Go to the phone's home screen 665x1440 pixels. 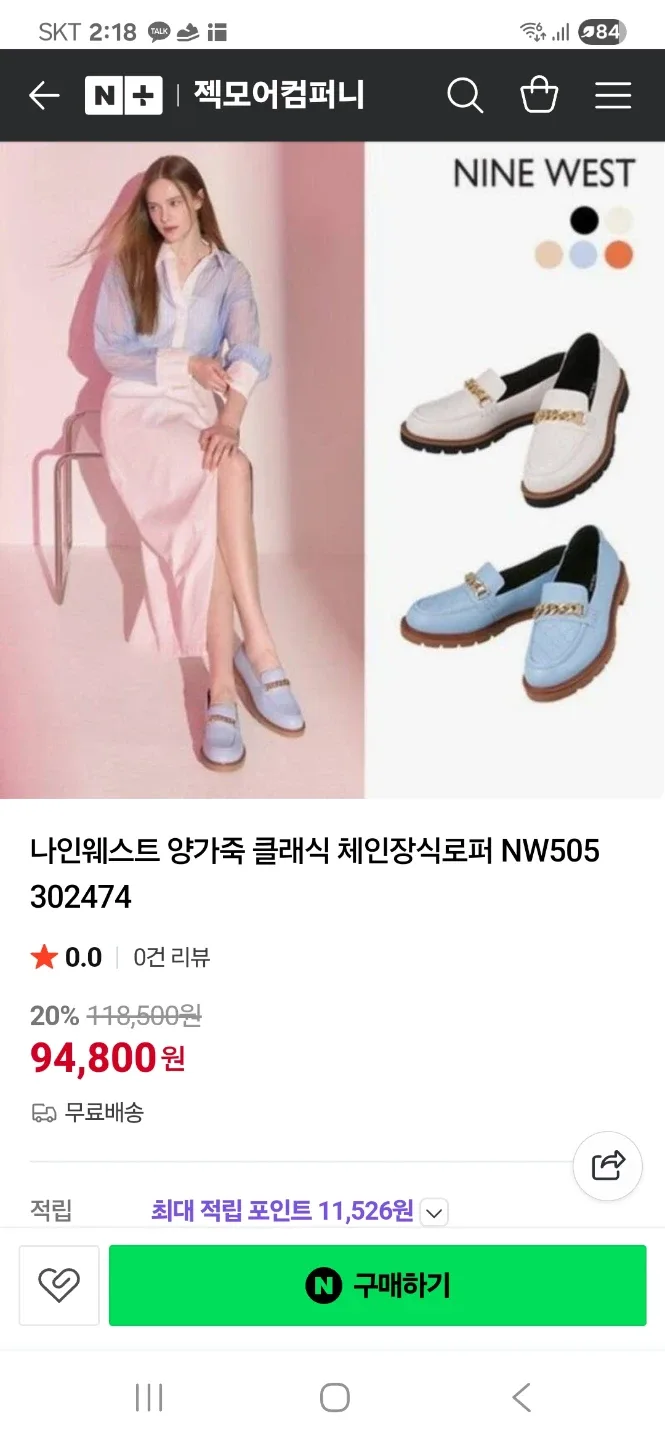334,1397
